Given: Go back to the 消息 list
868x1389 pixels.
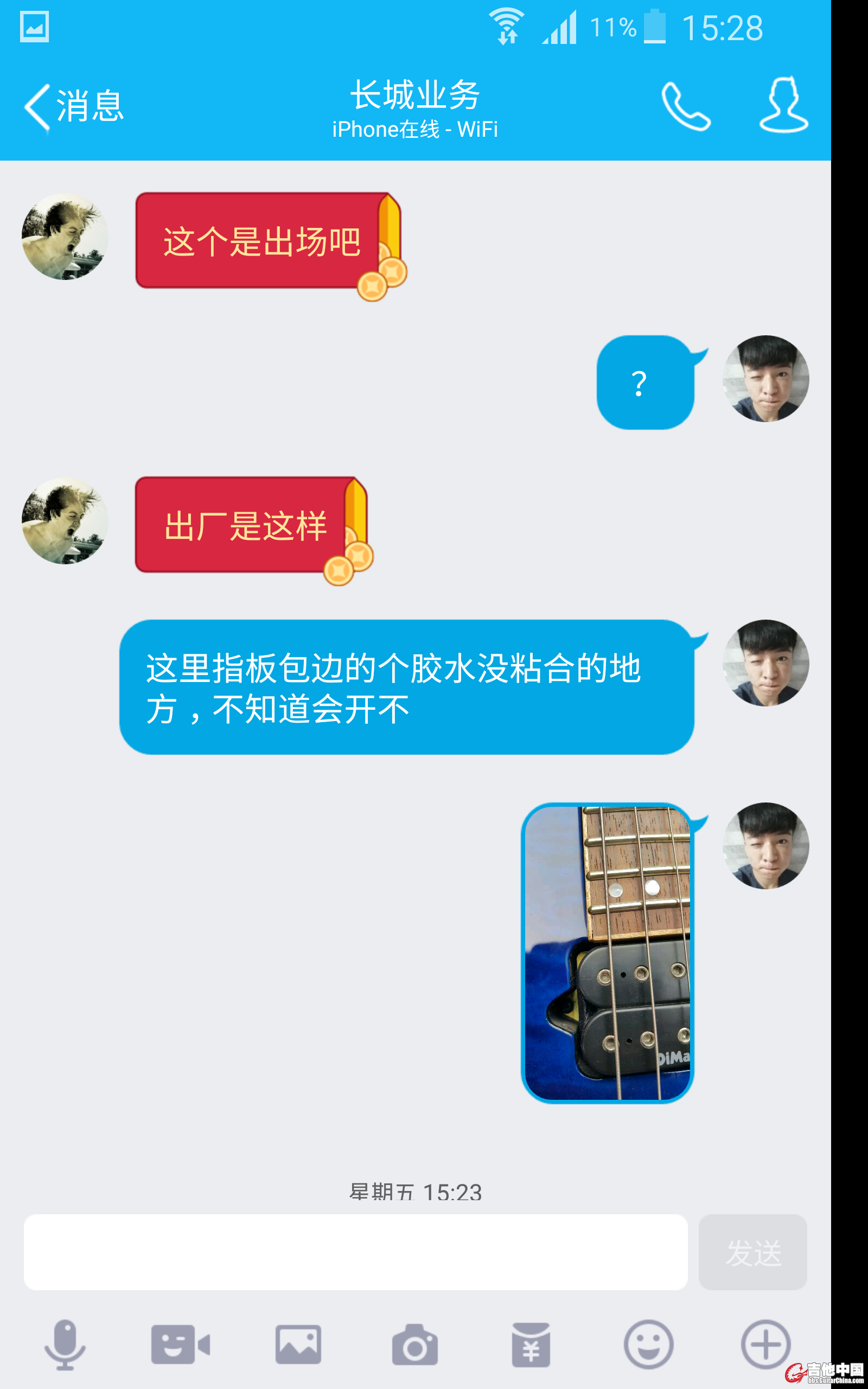Looking at the screenshot, I should click(73, 107).
